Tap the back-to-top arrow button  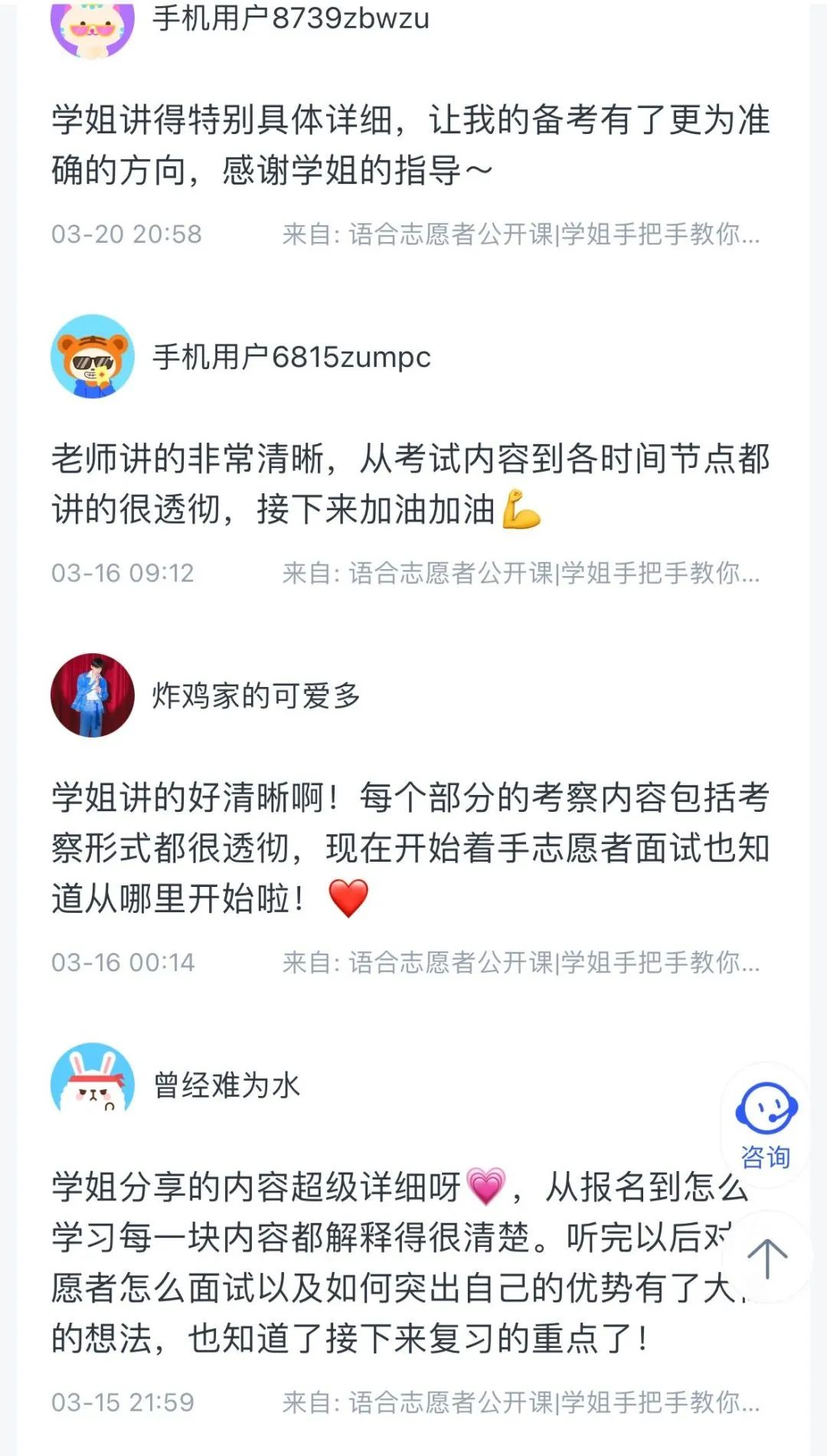(767, 1258)
